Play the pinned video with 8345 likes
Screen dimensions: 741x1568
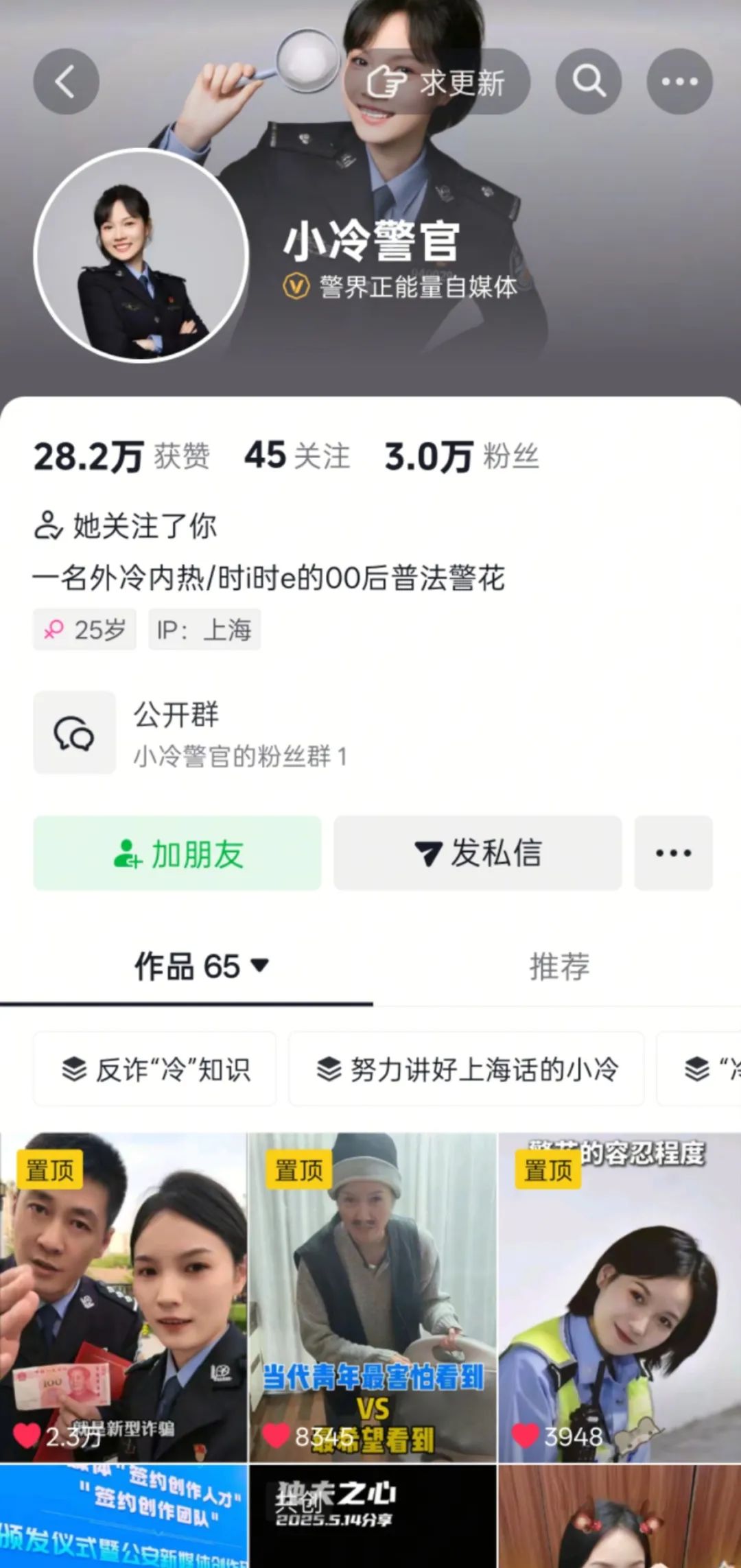coord(372,1296)
